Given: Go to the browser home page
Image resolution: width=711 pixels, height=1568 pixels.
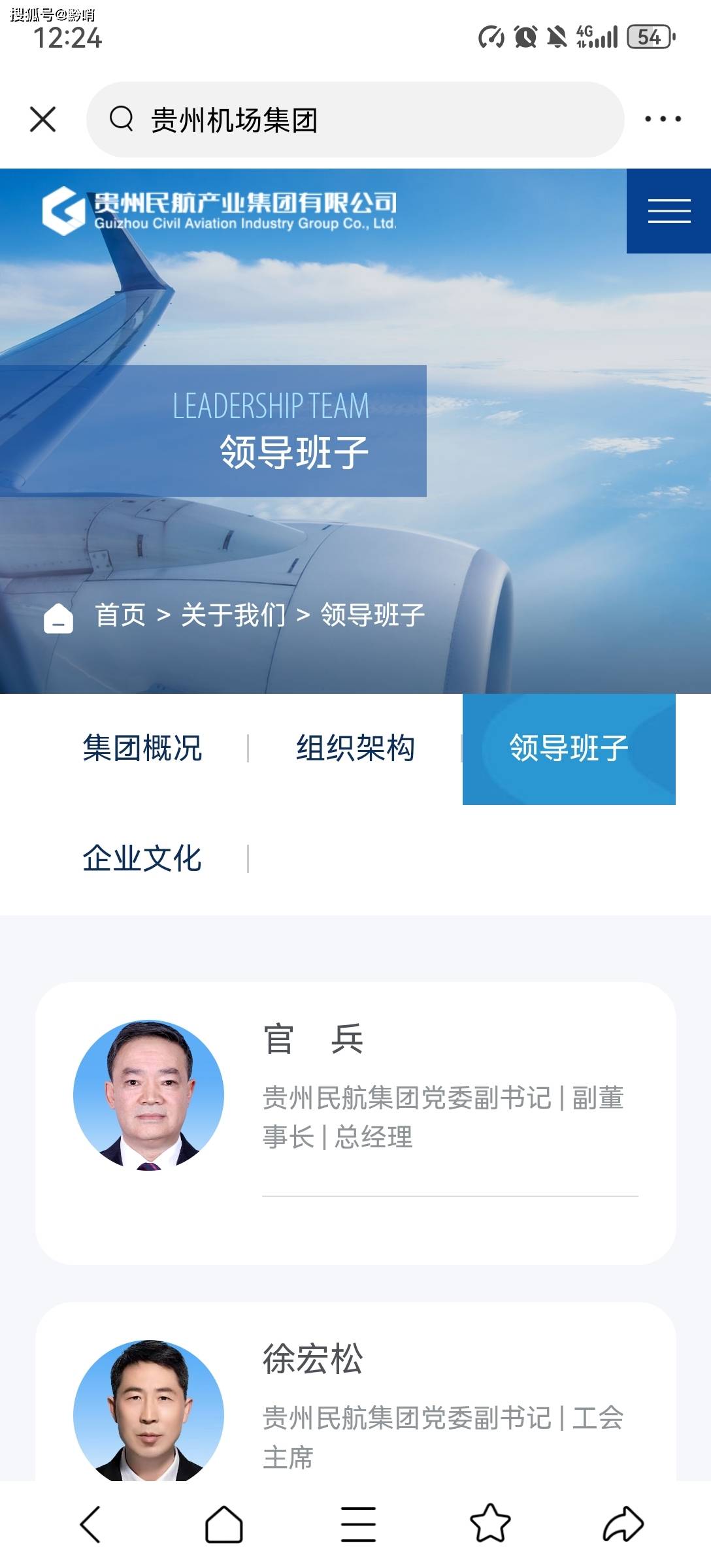Looking at the screenshot, I should 224,1524.
